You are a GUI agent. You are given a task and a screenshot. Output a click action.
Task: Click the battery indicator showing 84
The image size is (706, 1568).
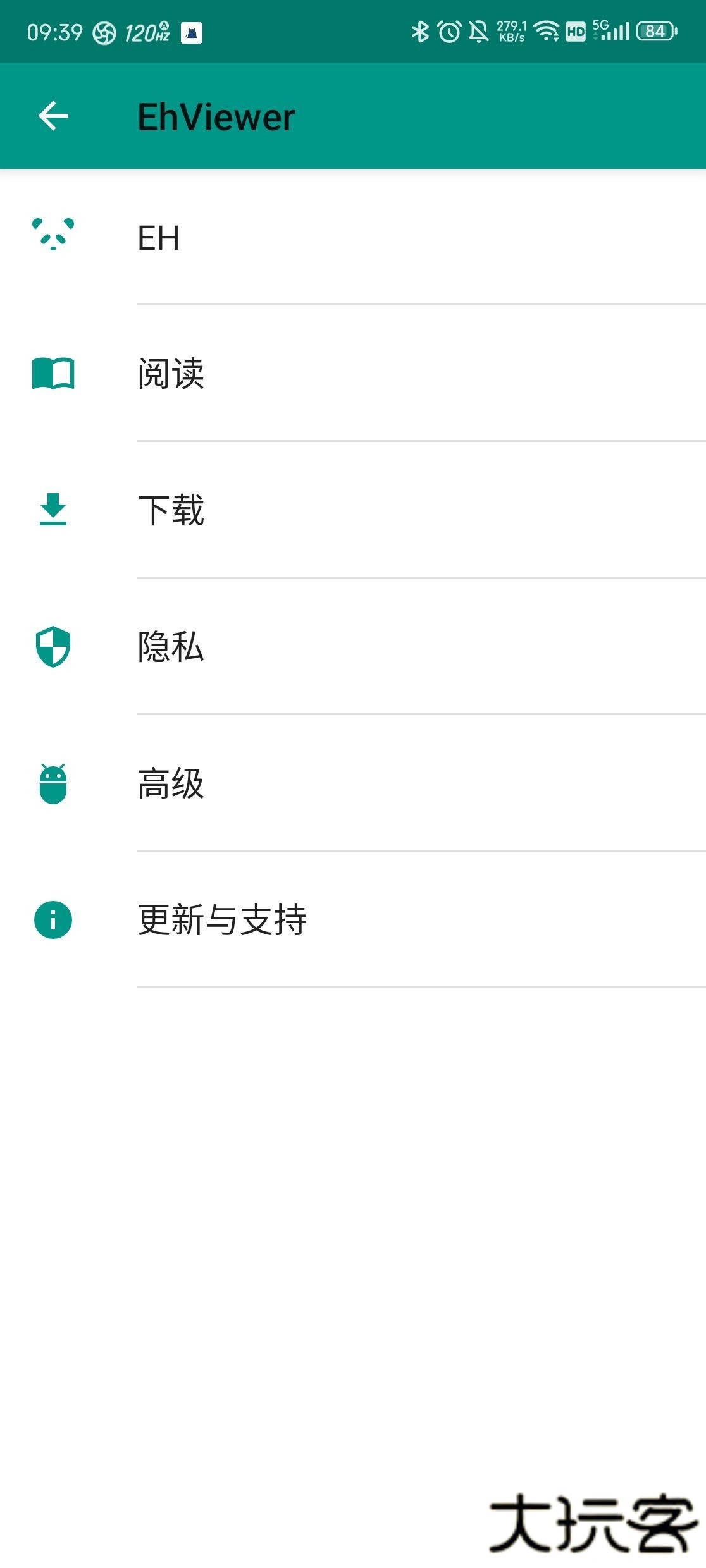click(654, 30)
